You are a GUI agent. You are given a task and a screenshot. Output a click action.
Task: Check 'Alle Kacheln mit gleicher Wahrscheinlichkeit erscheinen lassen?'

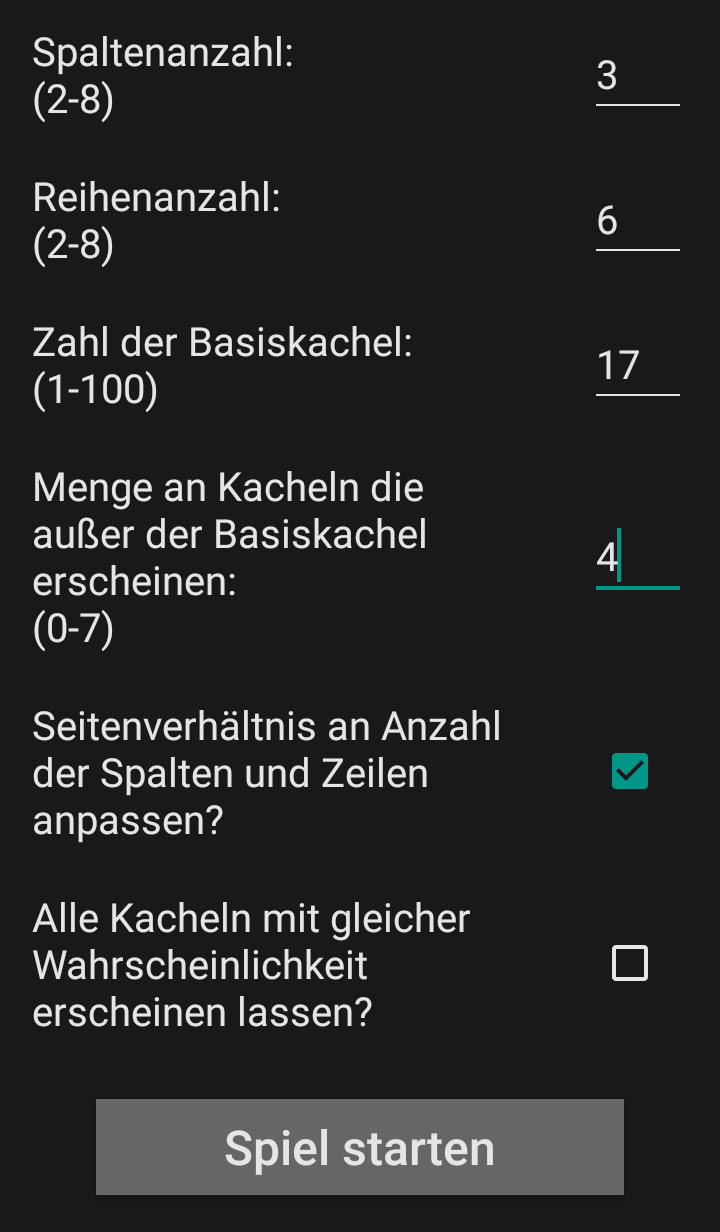pyautogui.click(x=628, y=963)
